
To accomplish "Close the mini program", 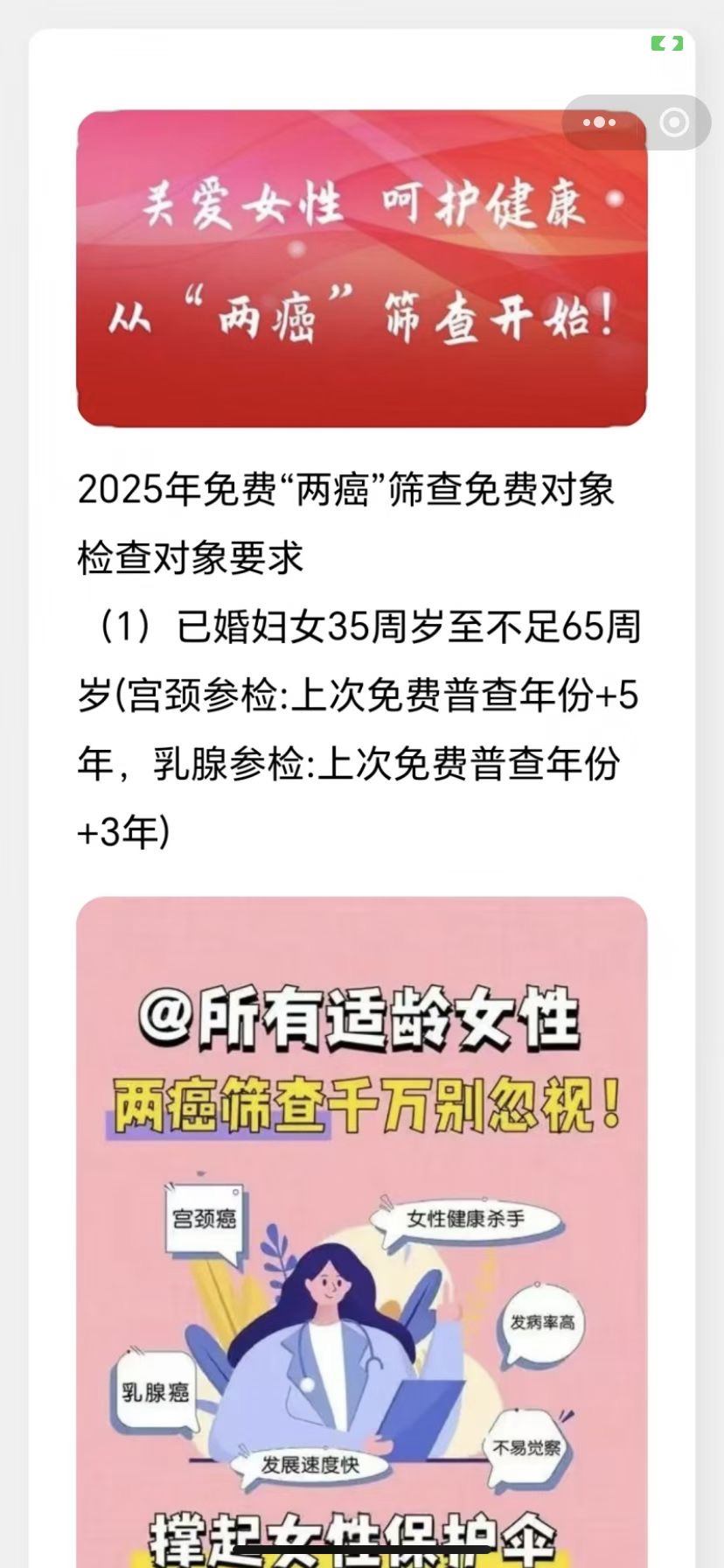I will (x=674, y=122).
